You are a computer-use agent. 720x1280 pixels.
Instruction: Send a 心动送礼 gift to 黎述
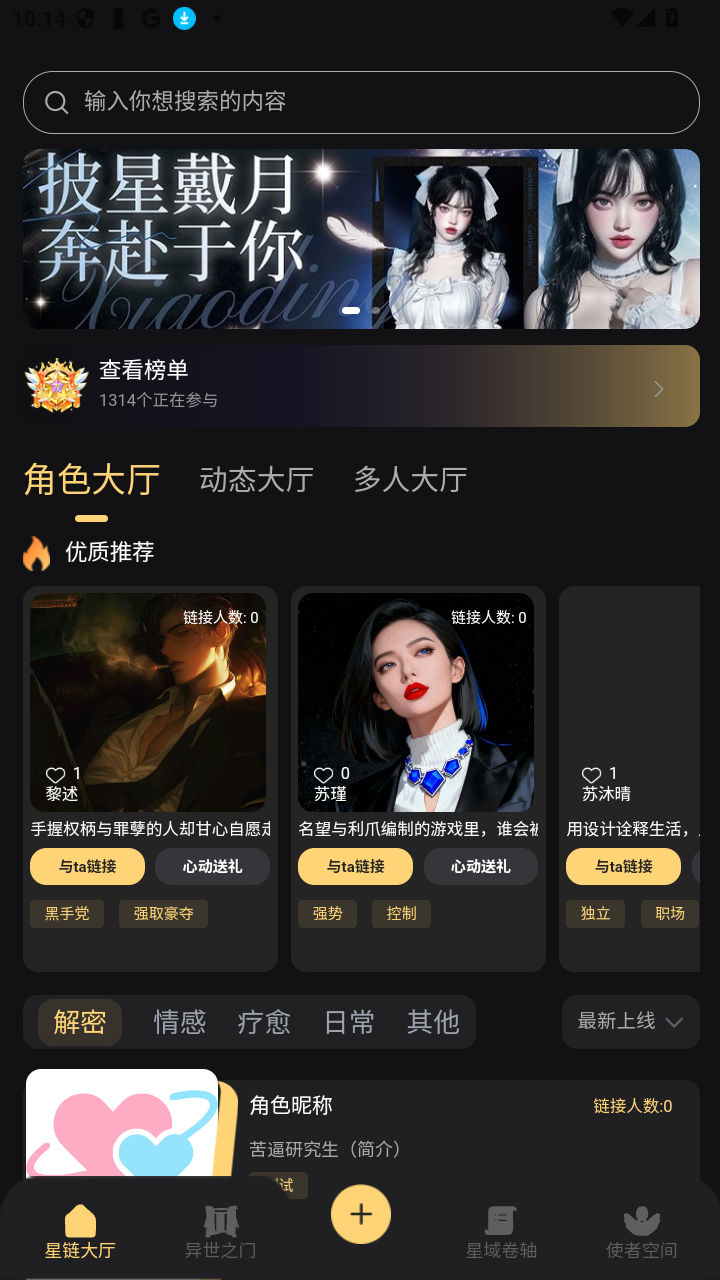click(x=212, y=866)
